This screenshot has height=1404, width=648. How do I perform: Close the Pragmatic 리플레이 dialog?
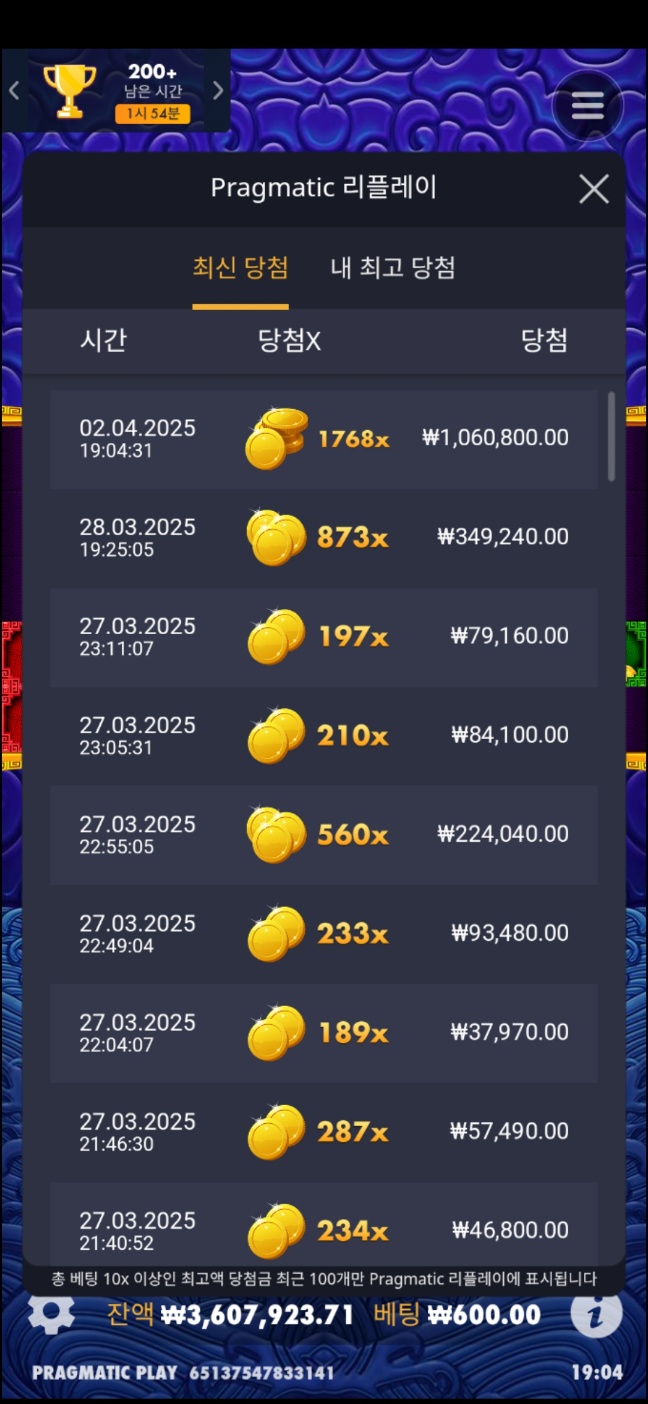coord(594,189)
